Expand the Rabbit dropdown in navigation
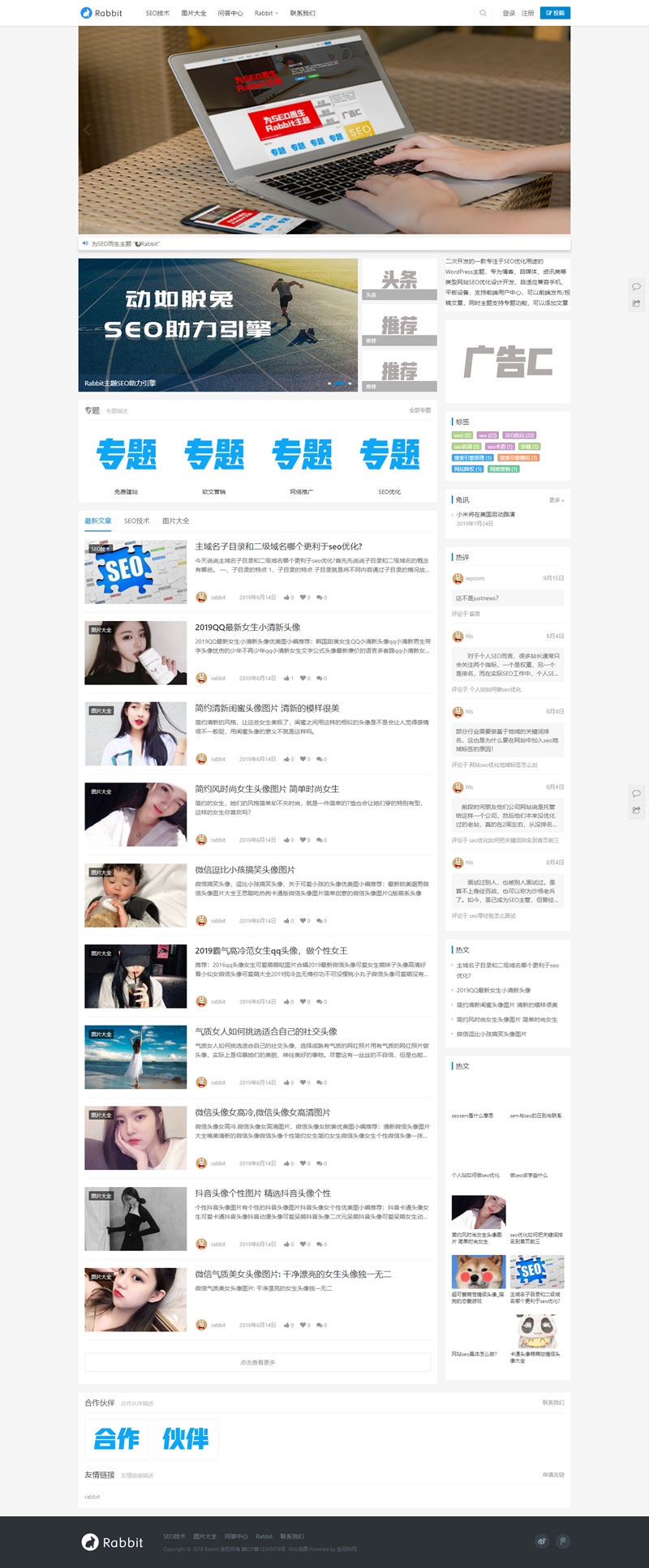This screenshot has height=1568, width=649. (266, 13)
